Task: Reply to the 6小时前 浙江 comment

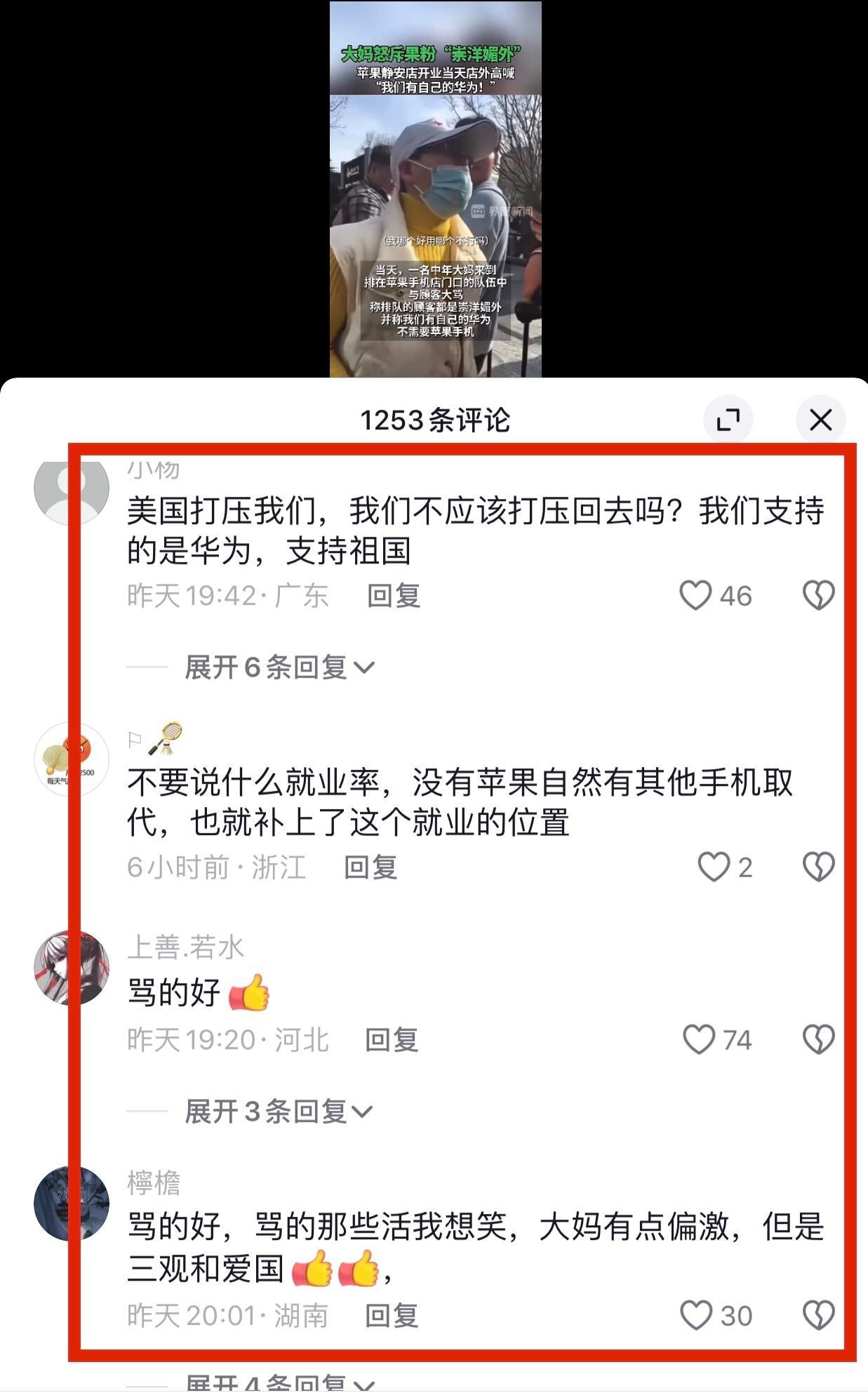Action: pos(370,867)
